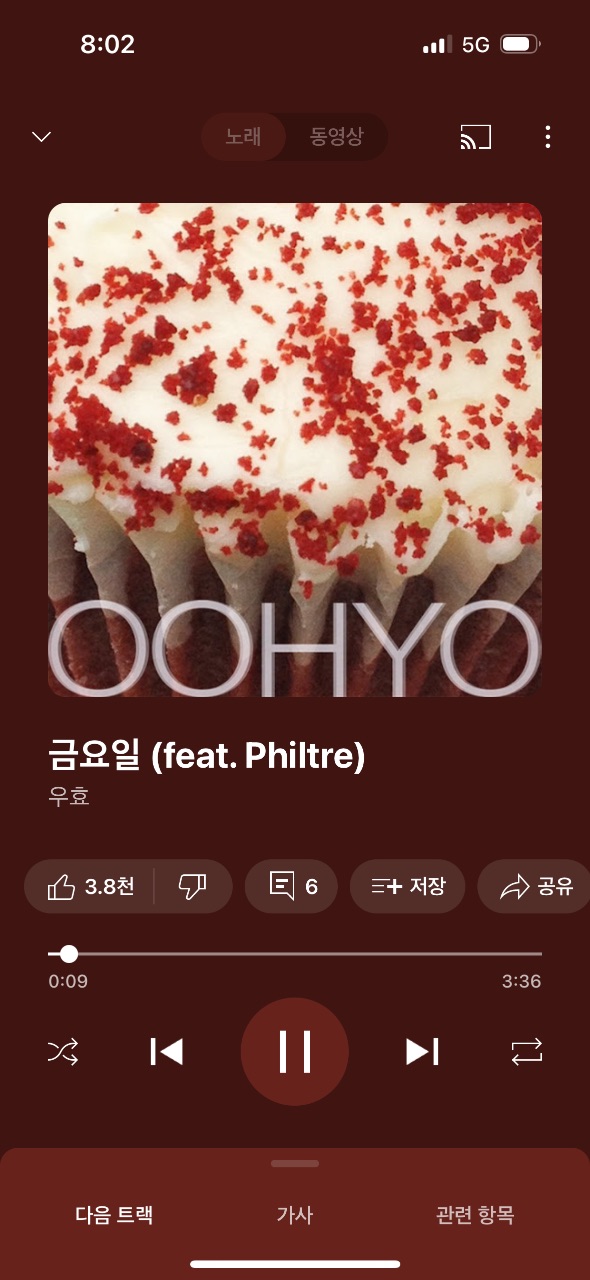Share the song via 공유
Viewport: 590px width, 1280px height.
[535, 886]
